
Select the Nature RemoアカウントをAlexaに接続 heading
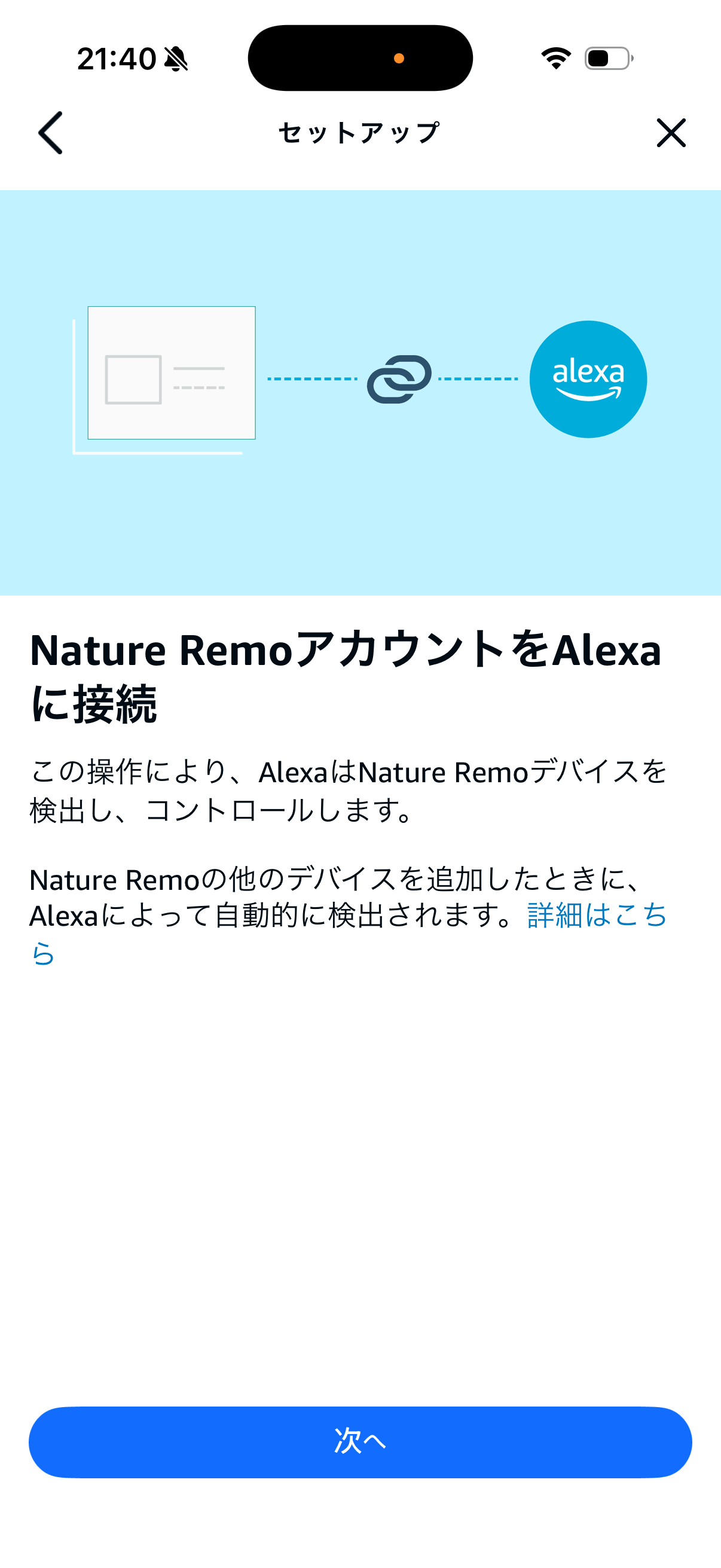click(347, 676)
